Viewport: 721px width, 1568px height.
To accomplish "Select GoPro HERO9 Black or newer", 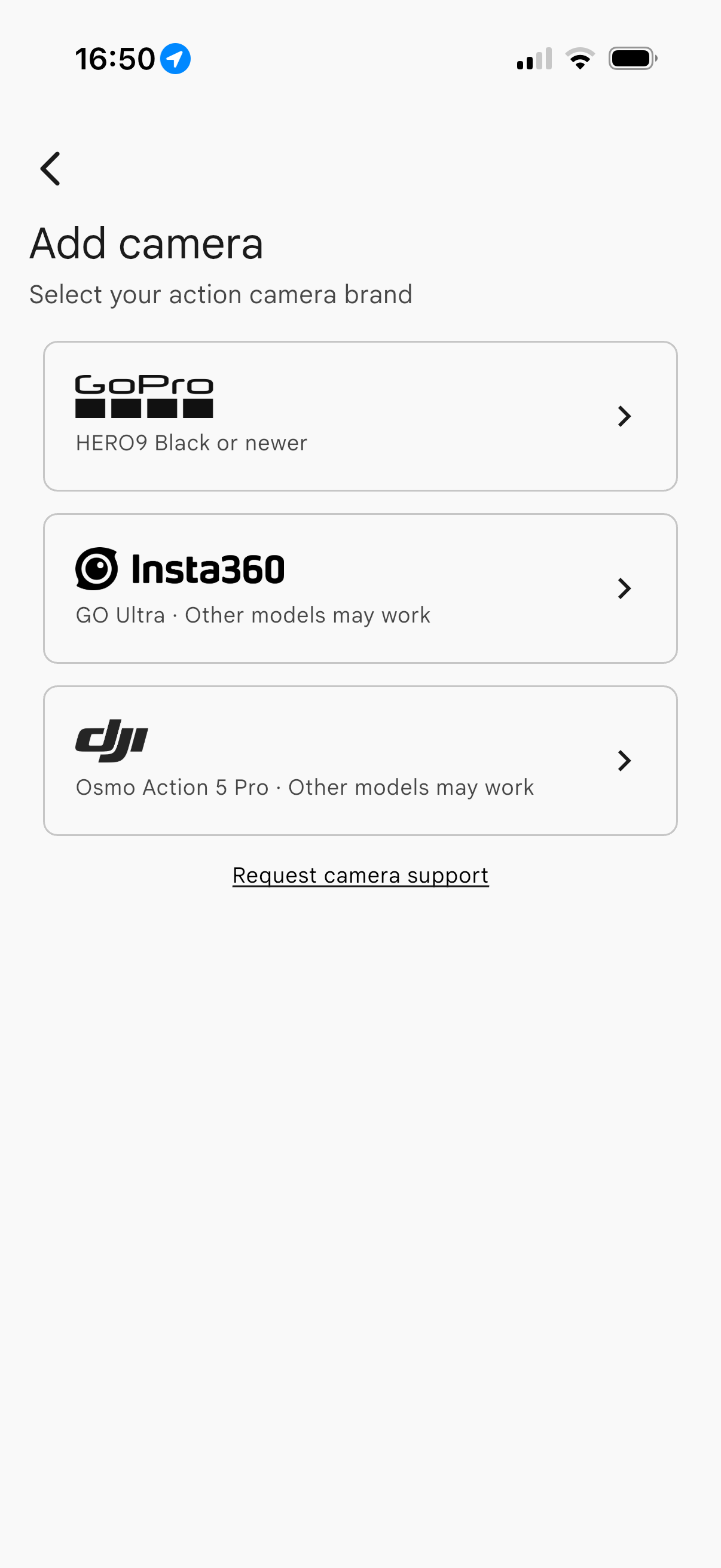I will point(360,416).
